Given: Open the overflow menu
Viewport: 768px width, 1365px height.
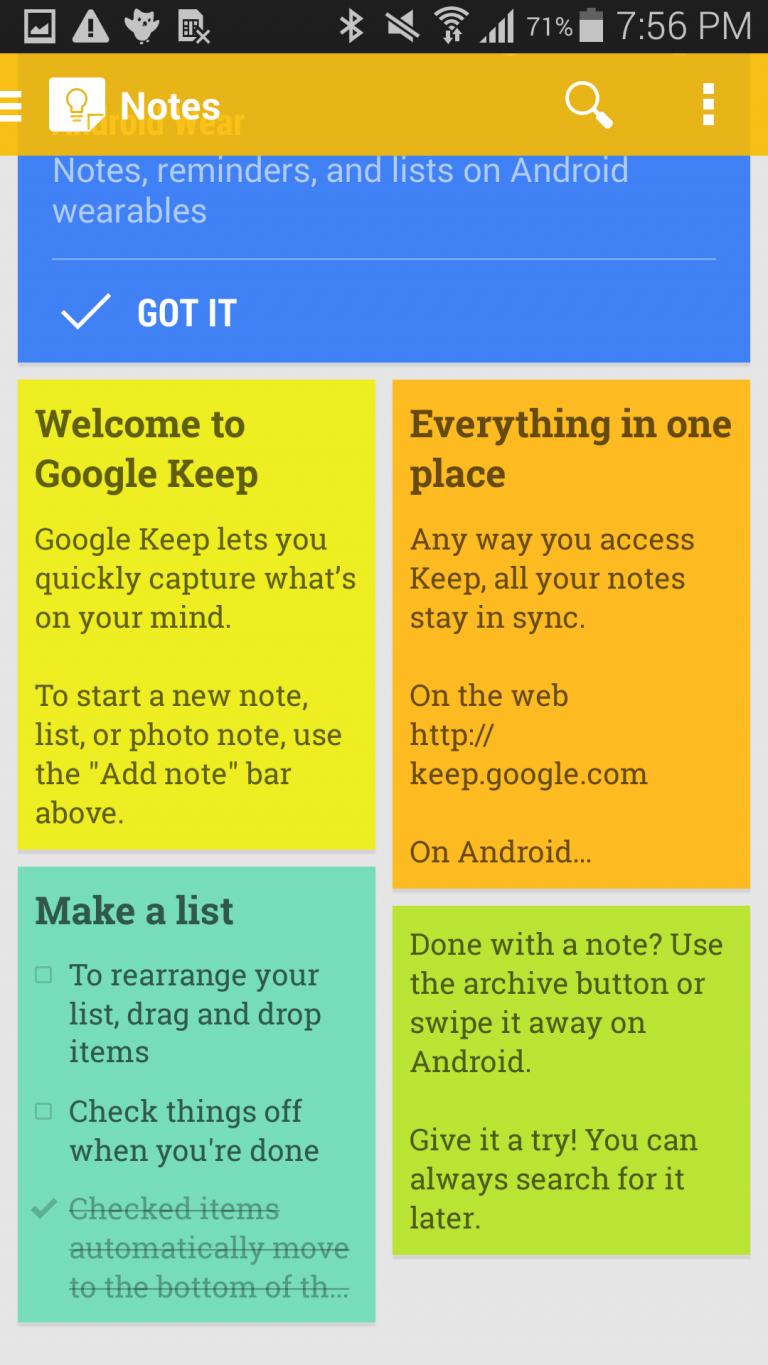Looking at the screenshot, I should [x=708, y=105].
